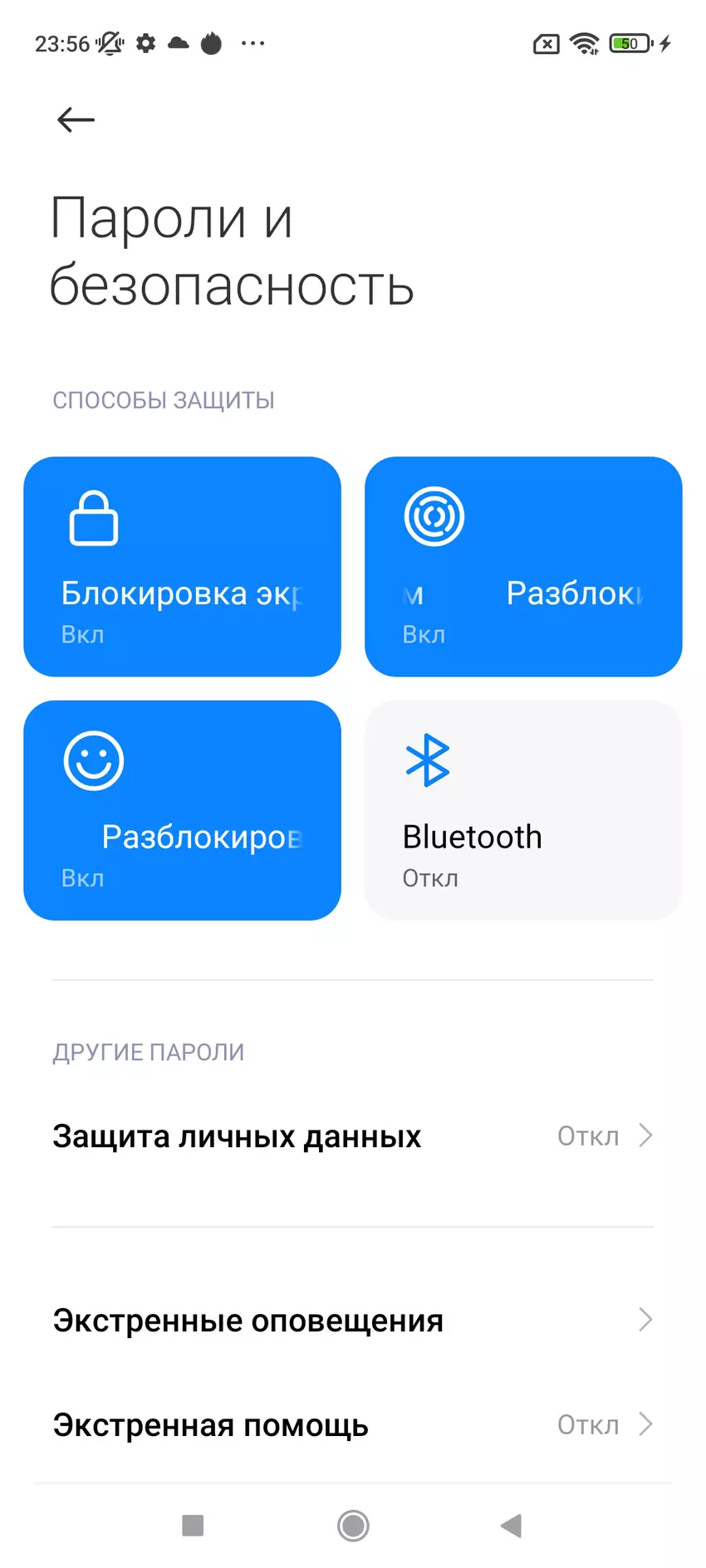Open the fingerprint unlock card
The image size is (706, 1568).
(x=523, y=566)
